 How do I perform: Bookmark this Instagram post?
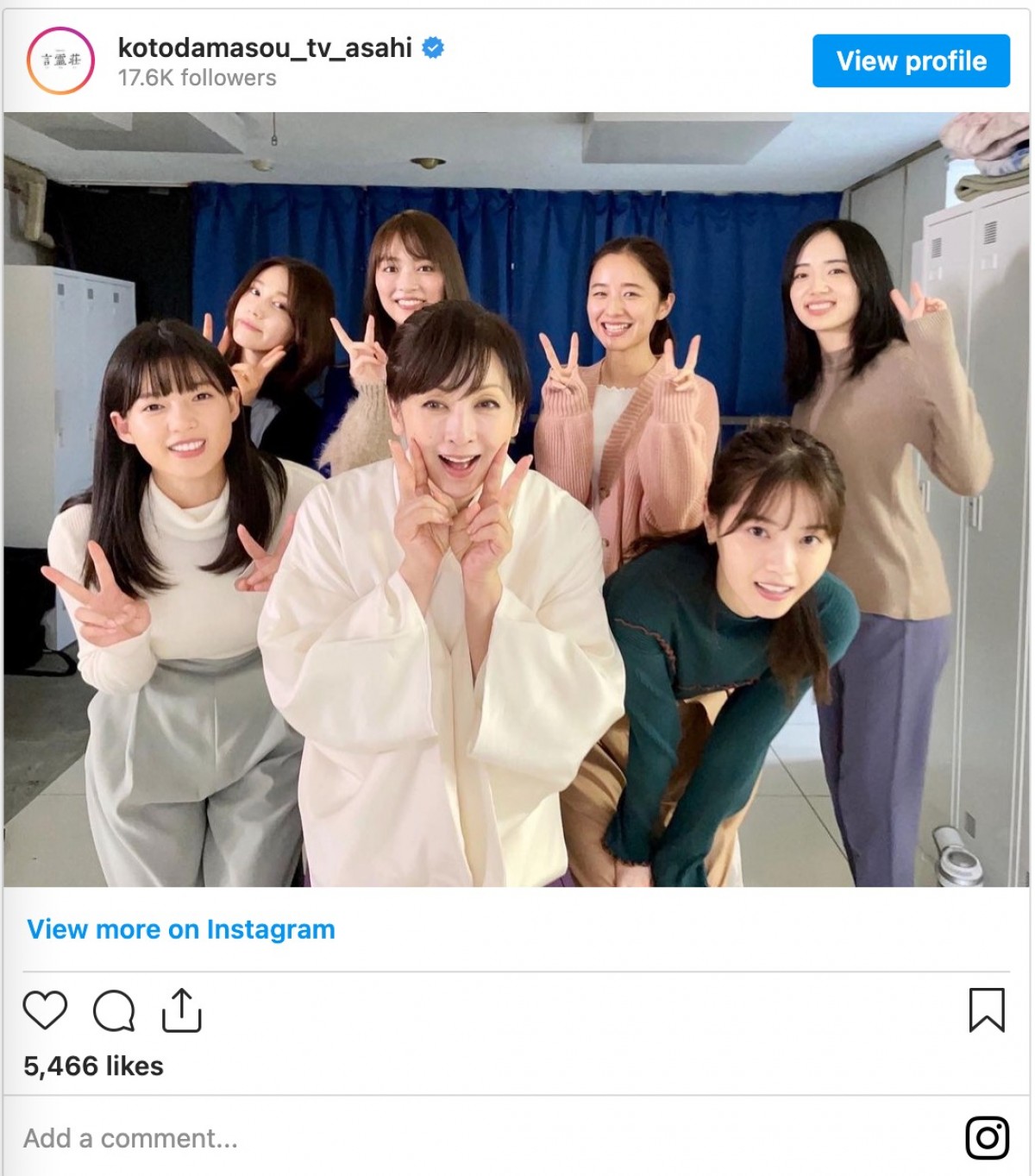coord(986,1010)
